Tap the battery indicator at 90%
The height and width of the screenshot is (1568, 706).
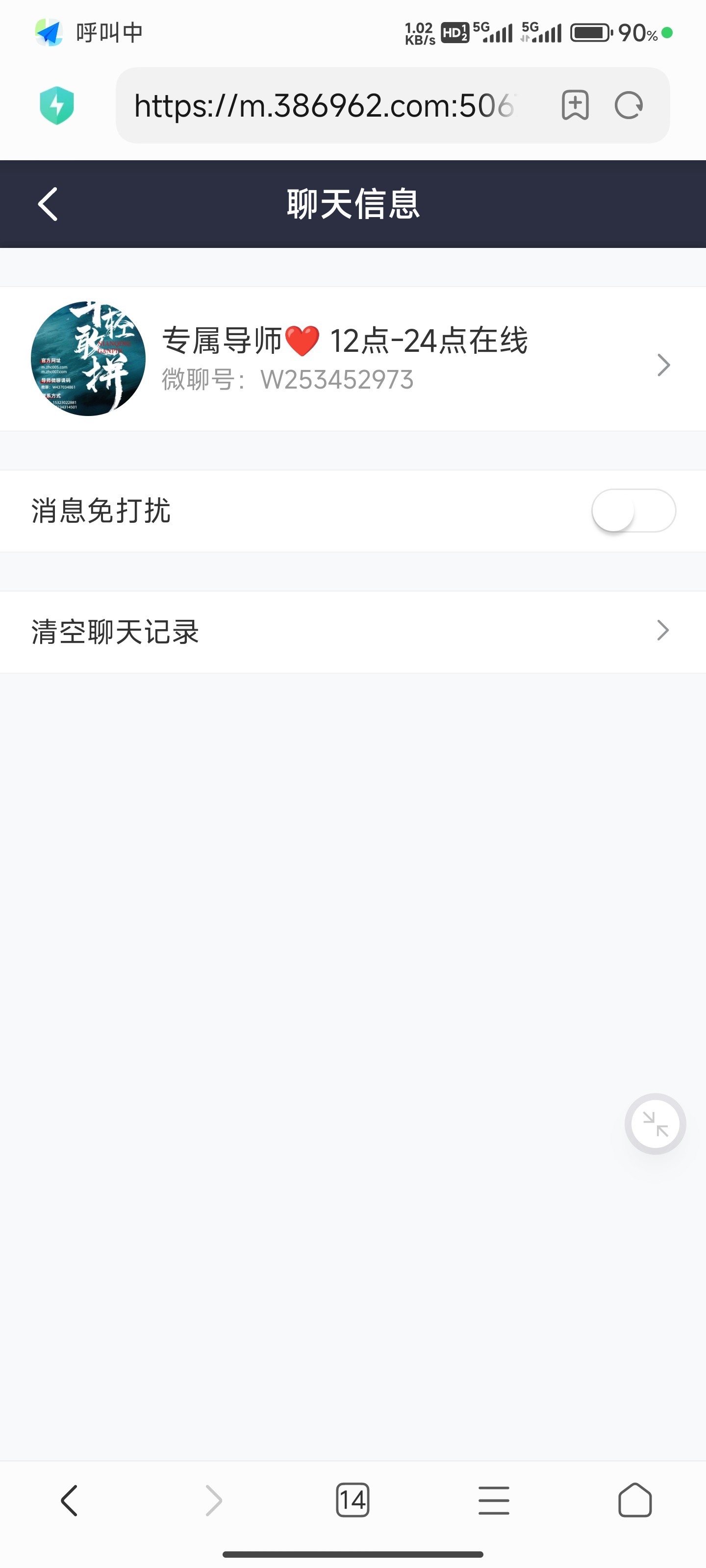(x=589, y=32)
